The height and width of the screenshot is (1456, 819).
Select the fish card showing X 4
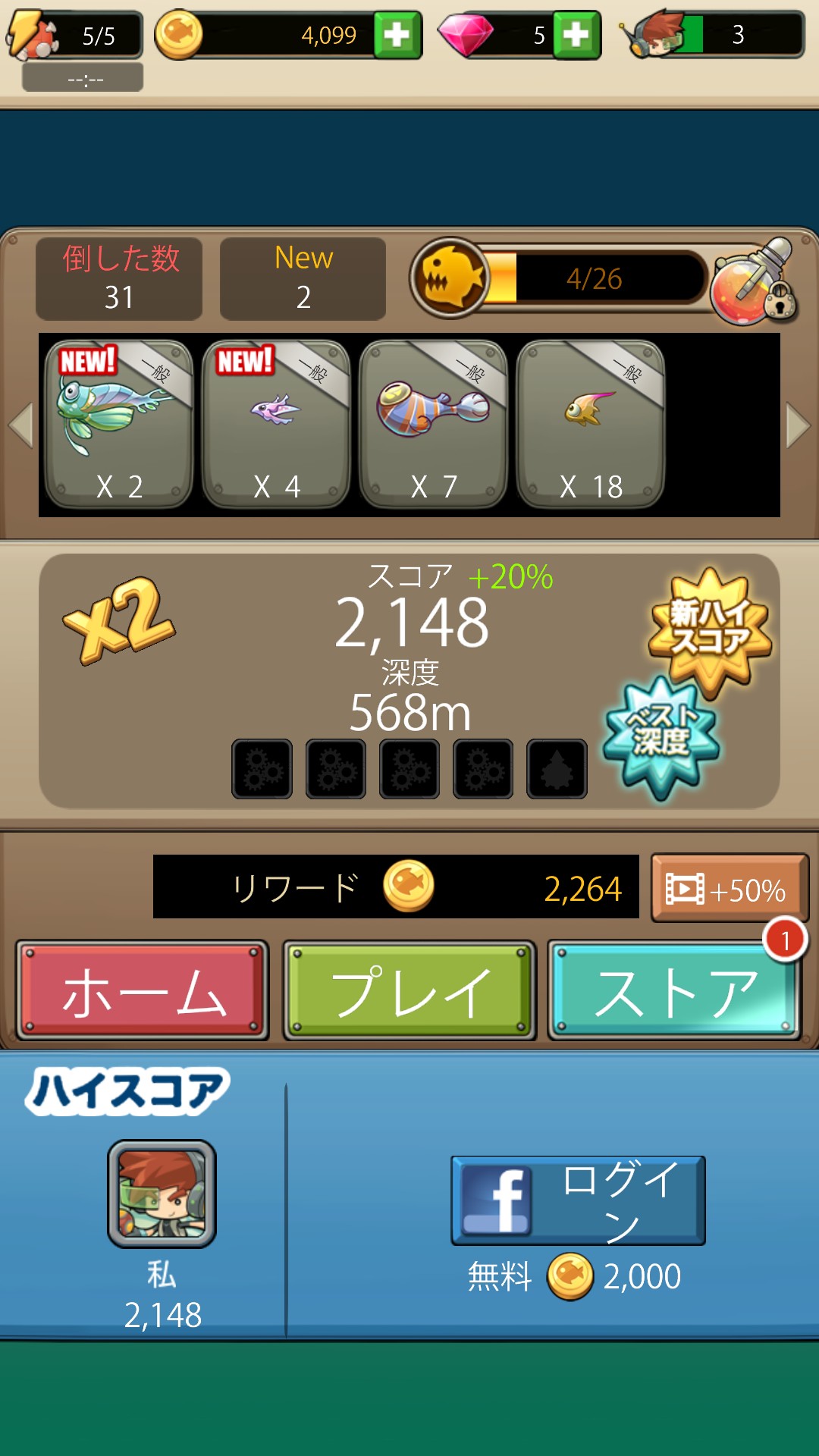click(276, 425)
